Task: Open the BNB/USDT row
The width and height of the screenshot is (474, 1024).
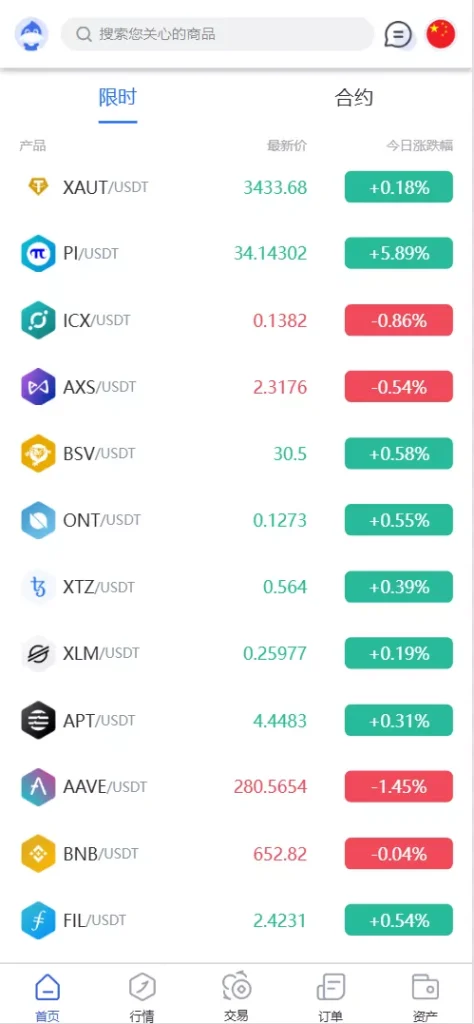Action: pos(237,854)
